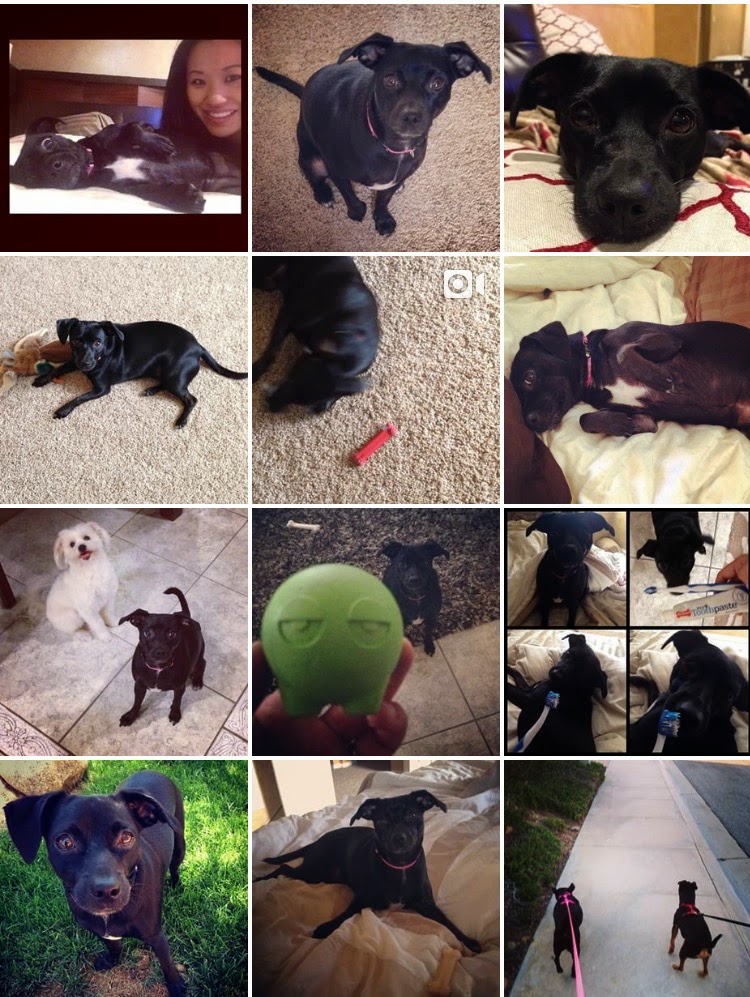View the four-panel toothbrush collage post

tap(627, 632)
